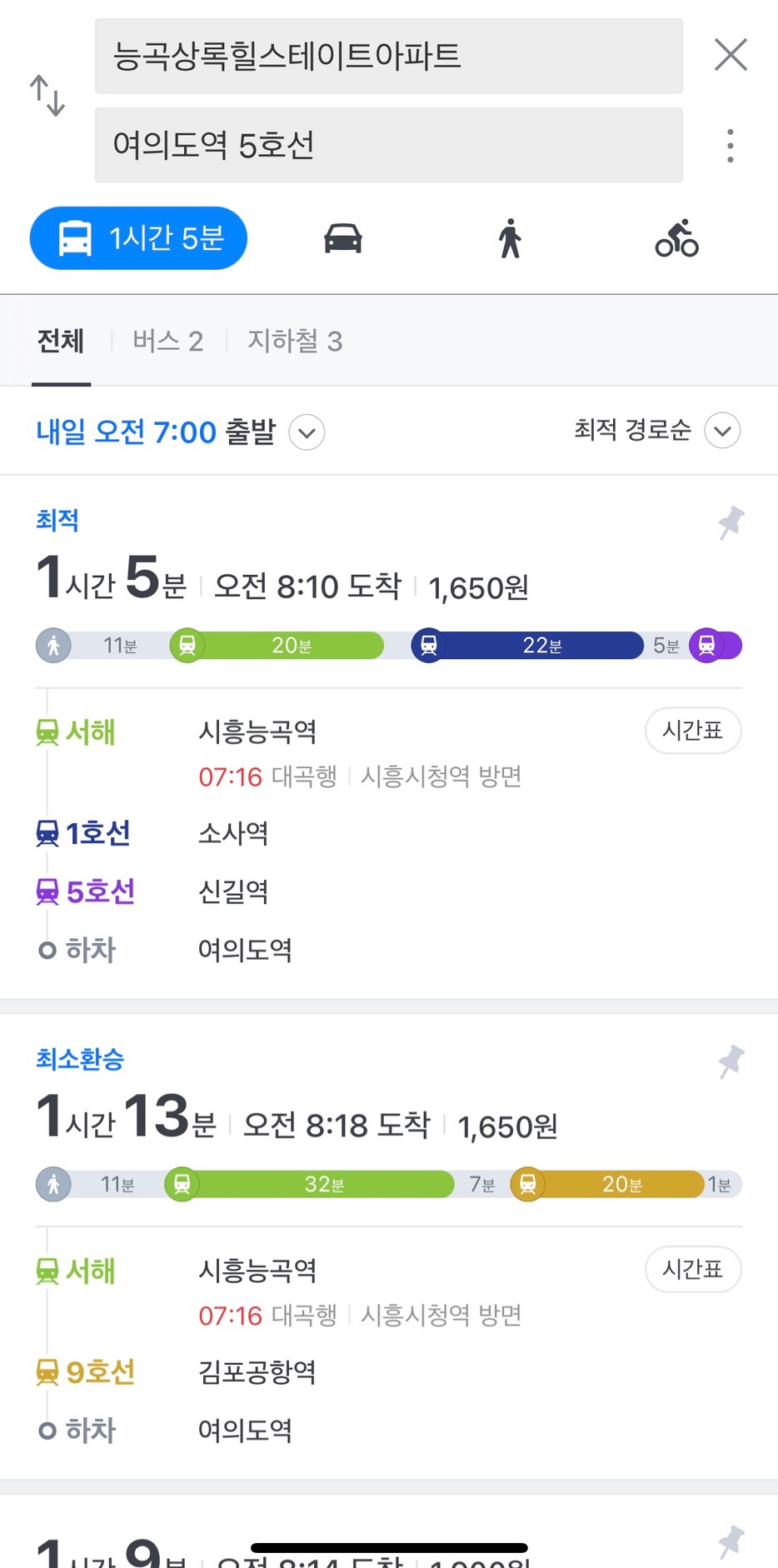Close the route search
778x1568 pixels.
[x=731, y=55]
